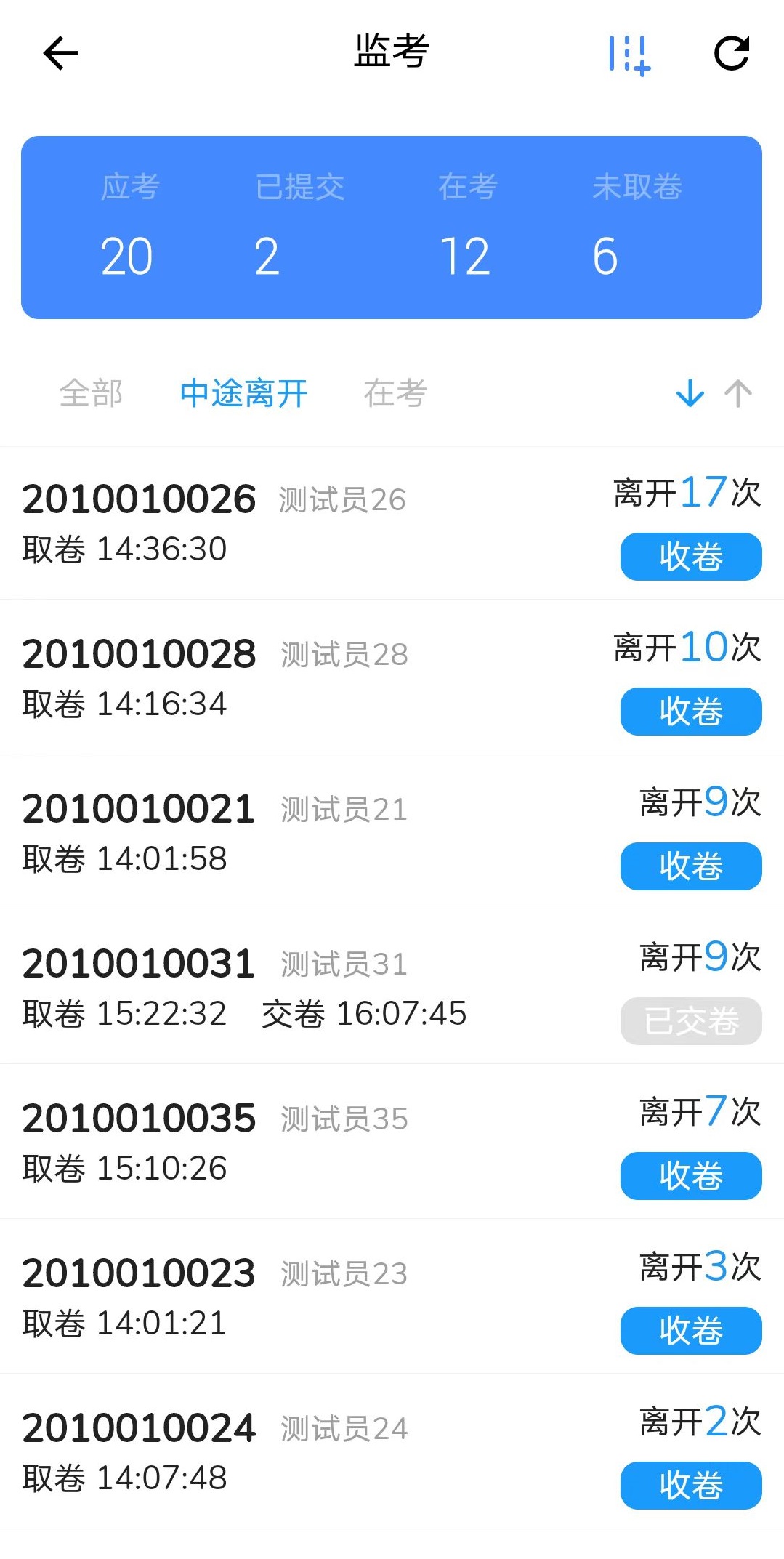Switch to the 在考 tab

point(395,393)
